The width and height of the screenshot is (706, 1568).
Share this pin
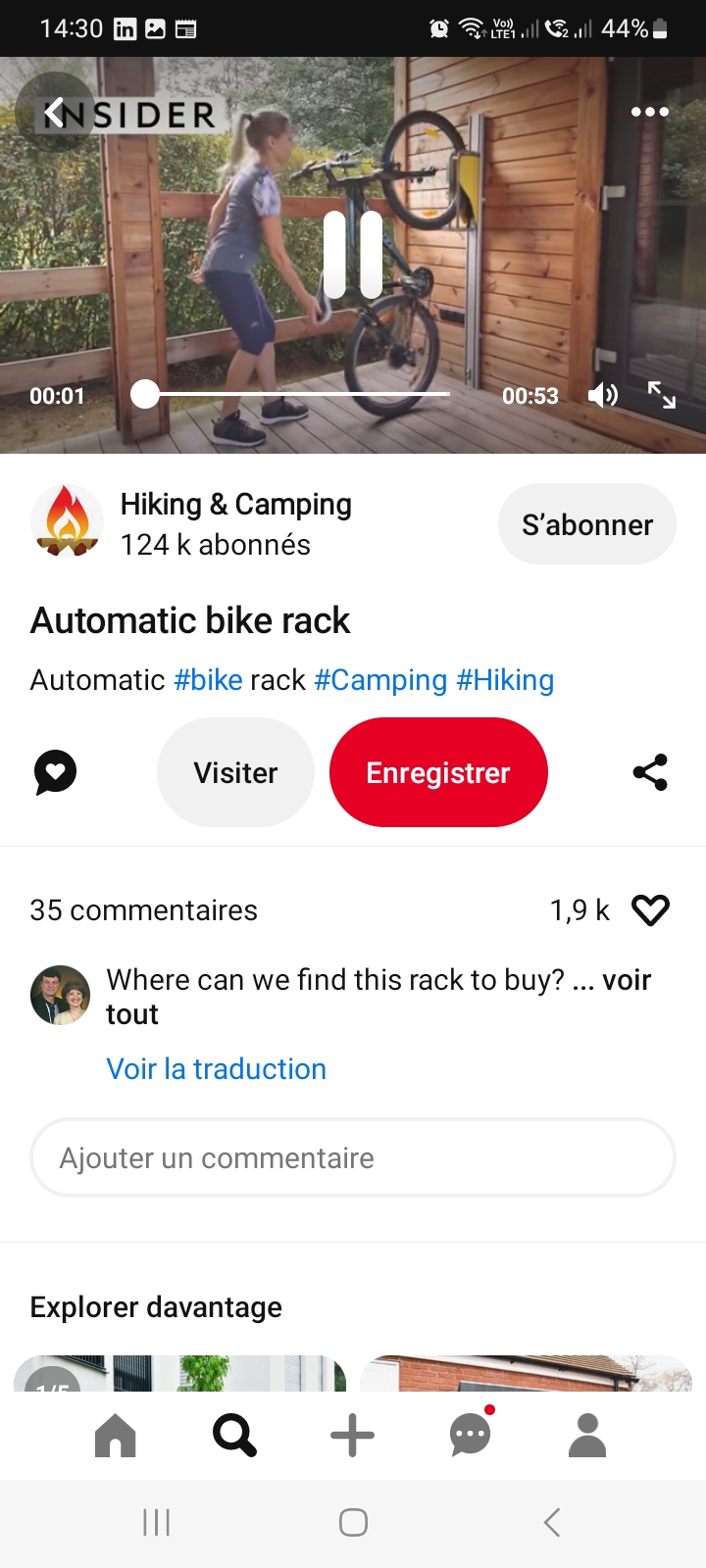[x=650, y=772]
